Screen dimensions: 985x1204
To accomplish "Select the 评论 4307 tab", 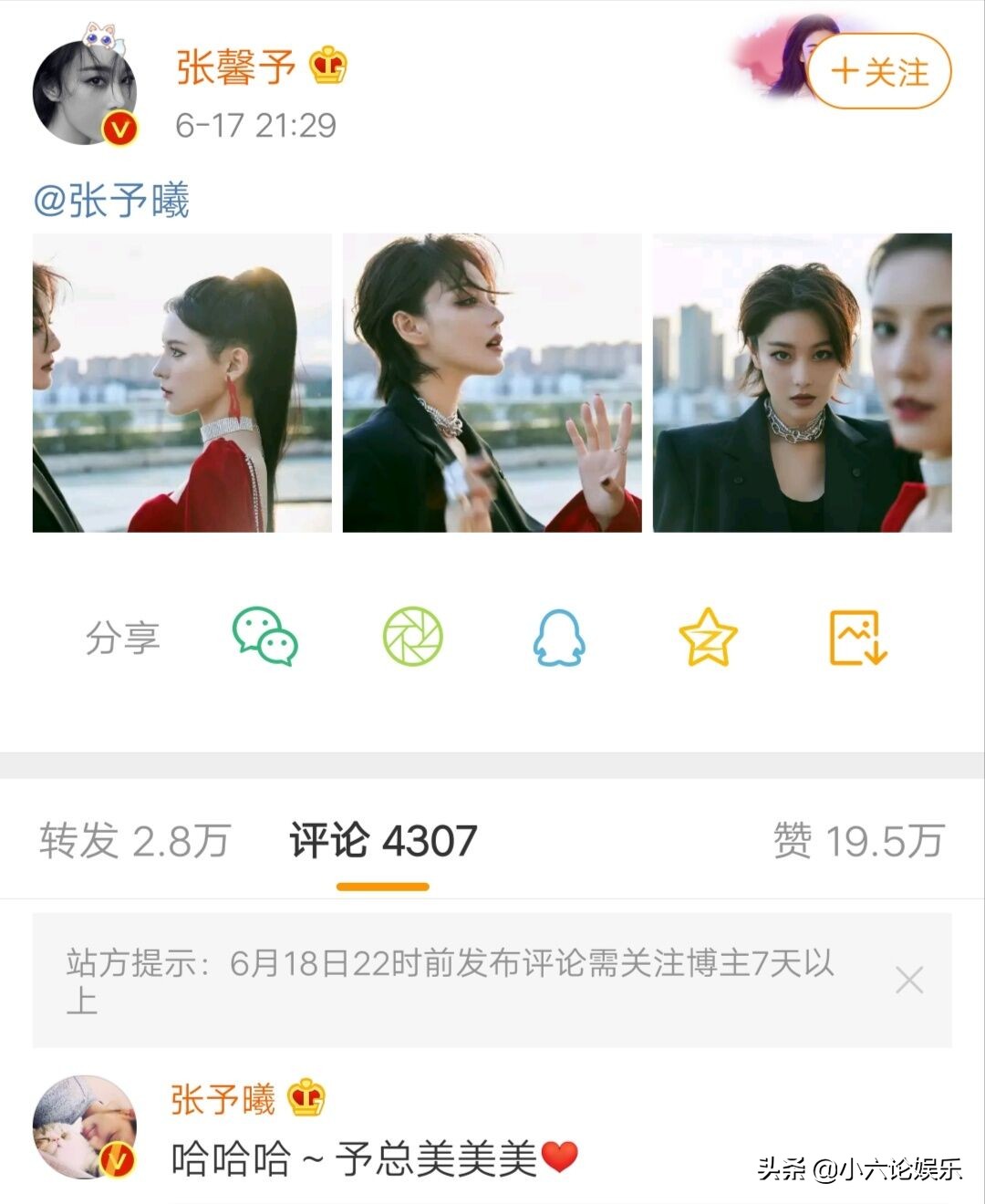I will point(385,836).
